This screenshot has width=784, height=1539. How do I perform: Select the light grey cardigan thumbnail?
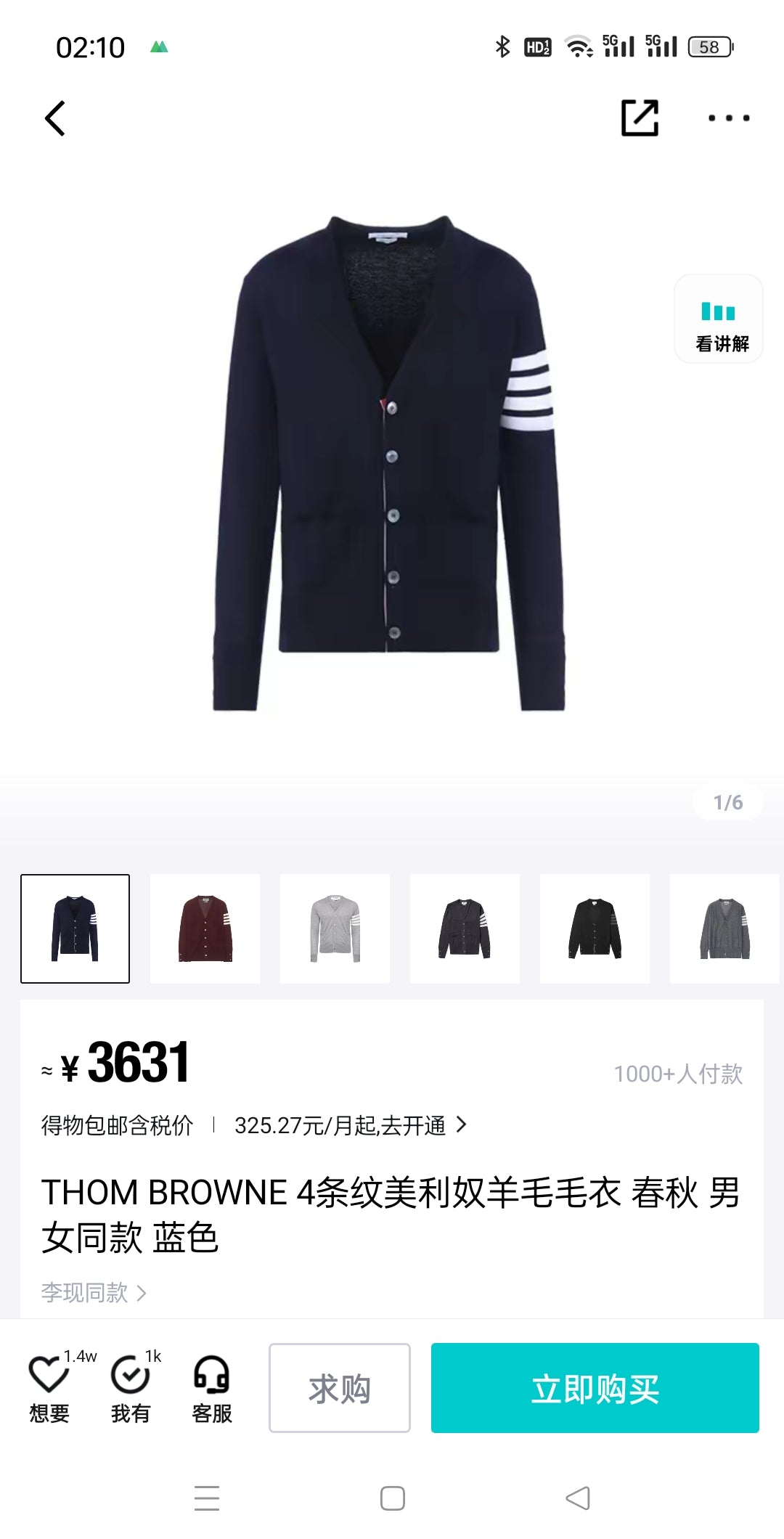[x=335, y=928]
